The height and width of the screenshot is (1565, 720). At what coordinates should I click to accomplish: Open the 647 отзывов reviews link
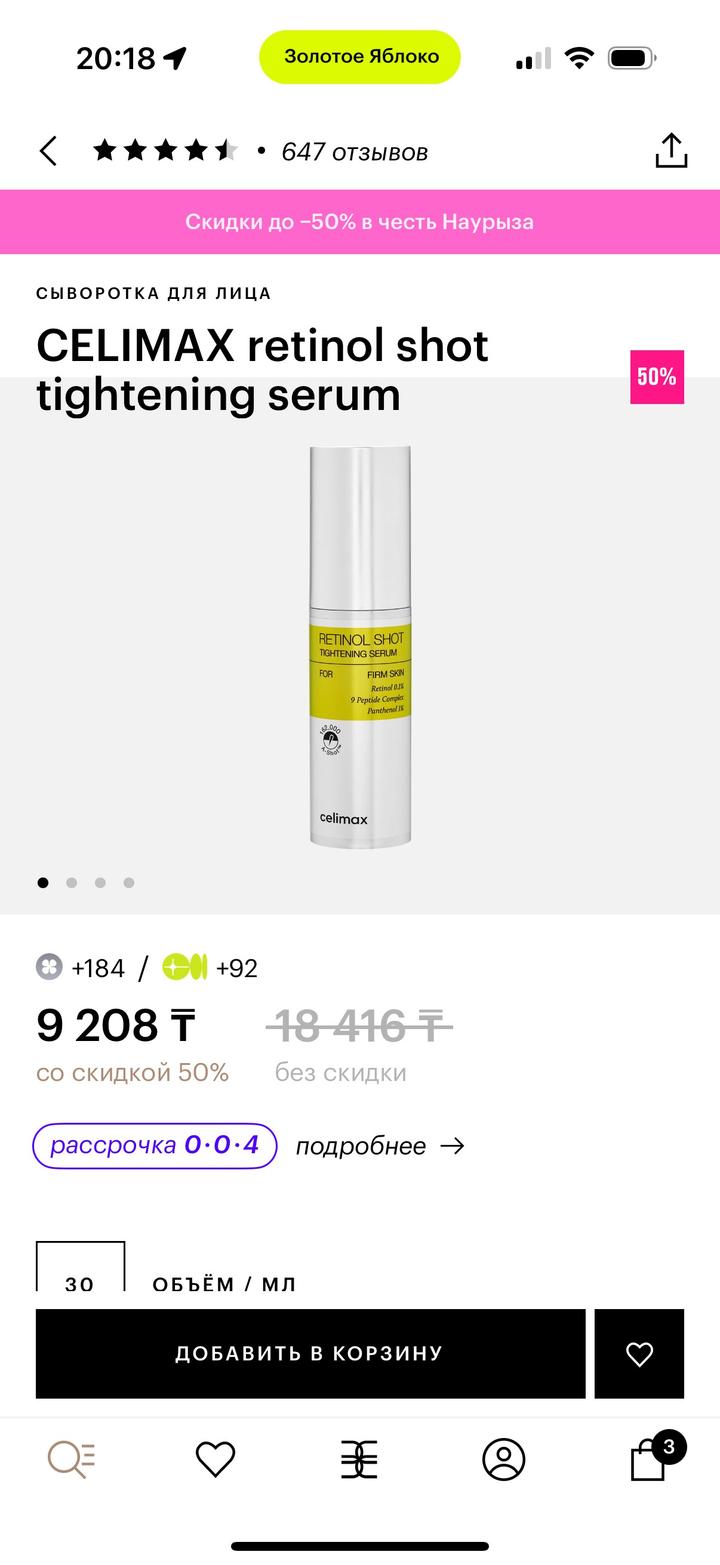pos(355,152)
